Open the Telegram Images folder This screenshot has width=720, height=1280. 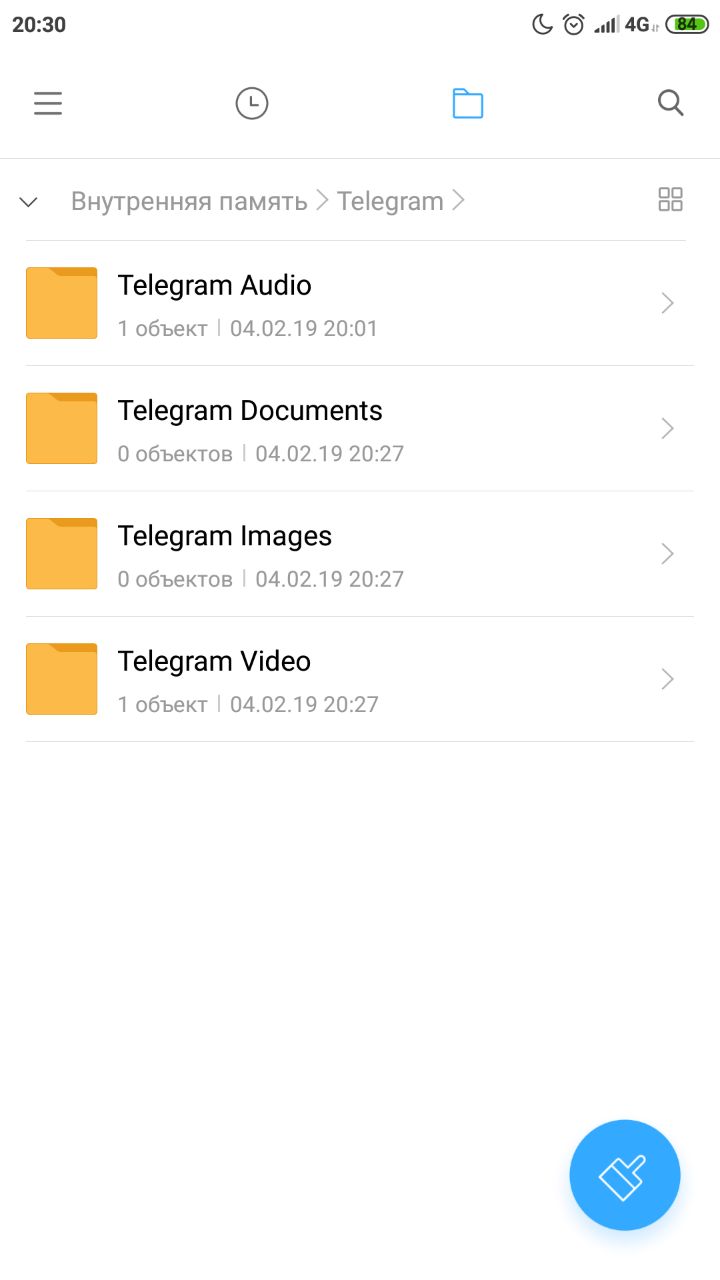click(360, 554)
